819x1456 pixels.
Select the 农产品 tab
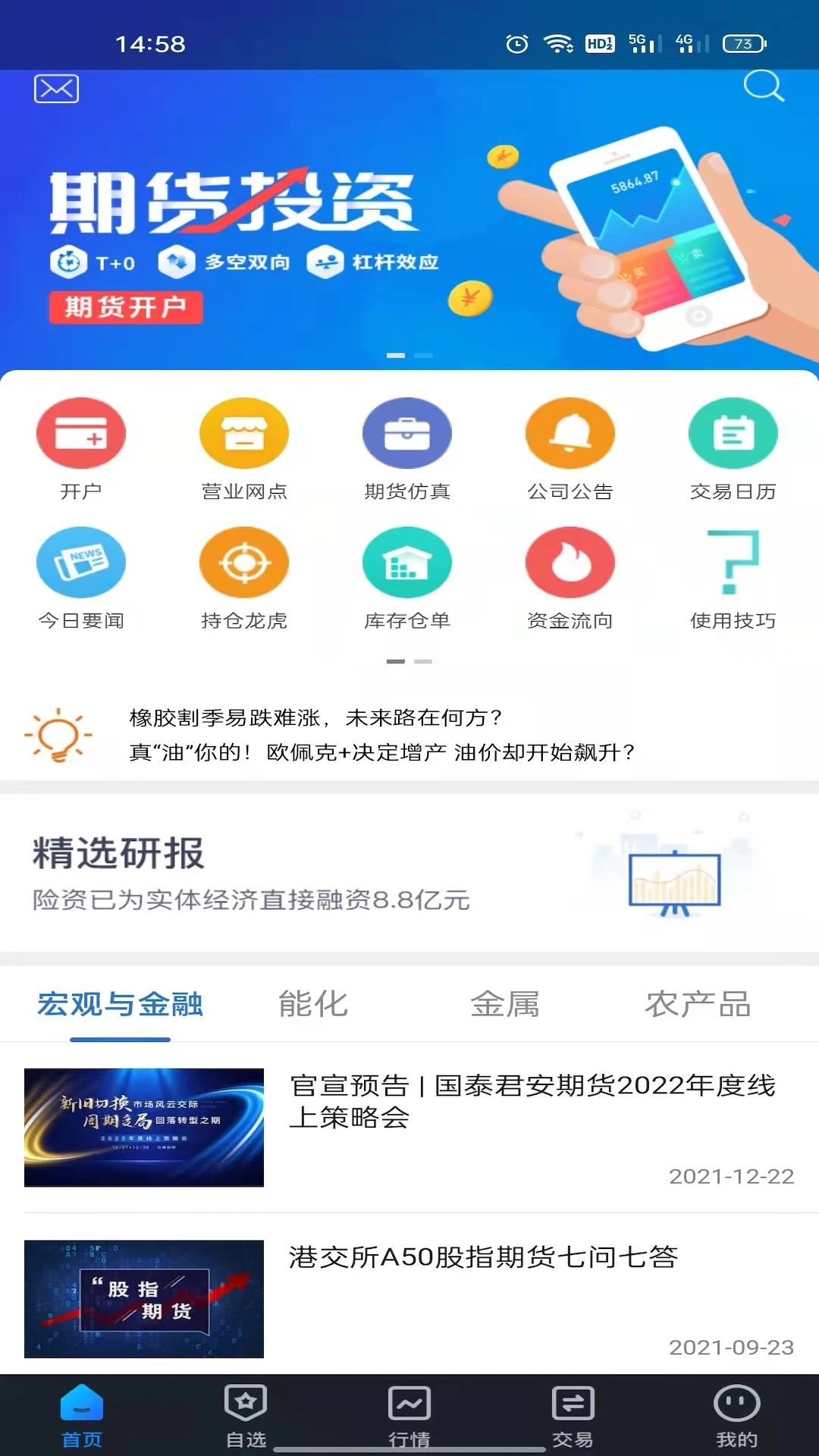[x=698, y=1004]
